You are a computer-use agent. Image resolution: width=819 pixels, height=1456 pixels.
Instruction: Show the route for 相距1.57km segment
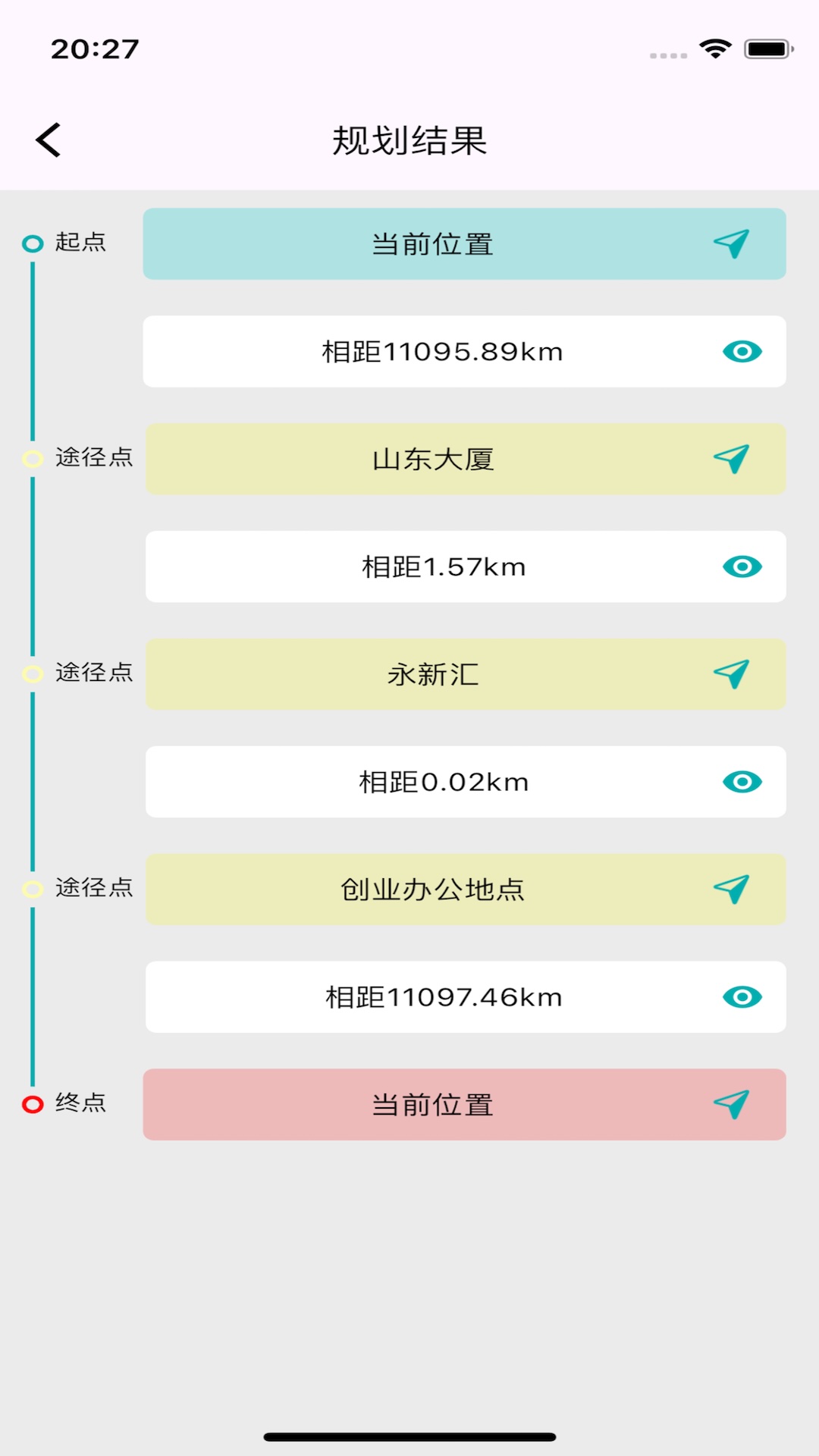(x=742, y=566)
